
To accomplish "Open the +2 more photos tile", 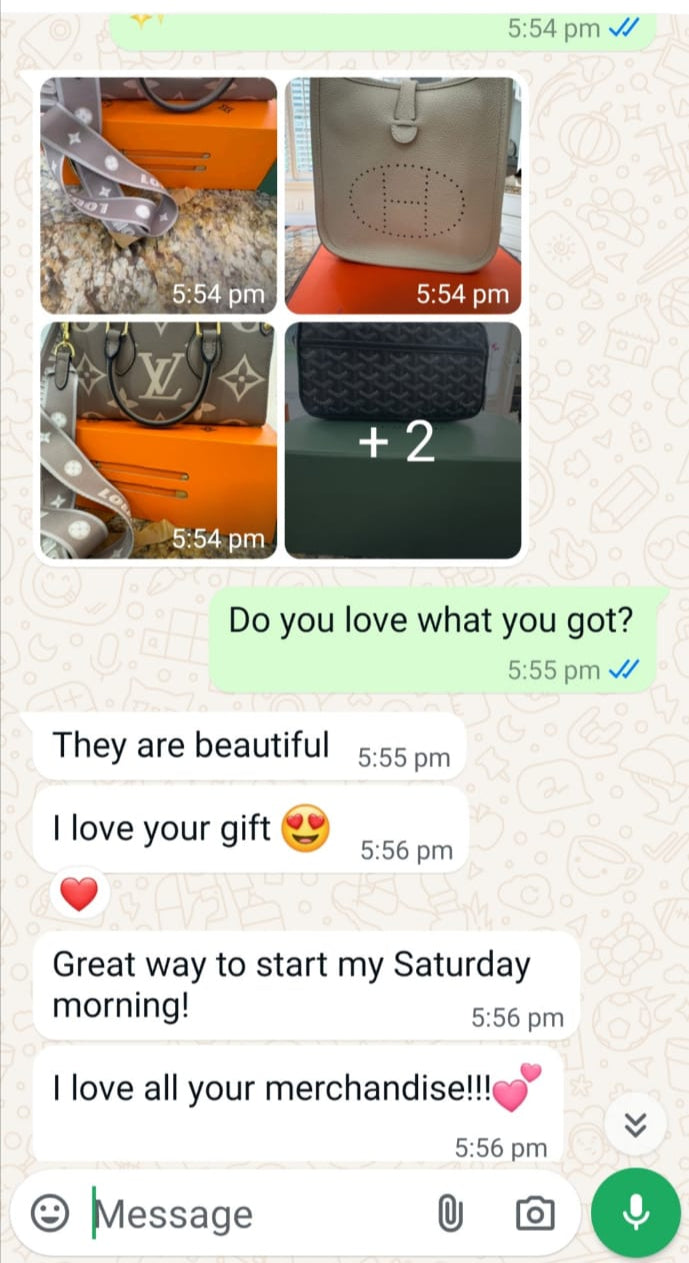I will [403, 440].
